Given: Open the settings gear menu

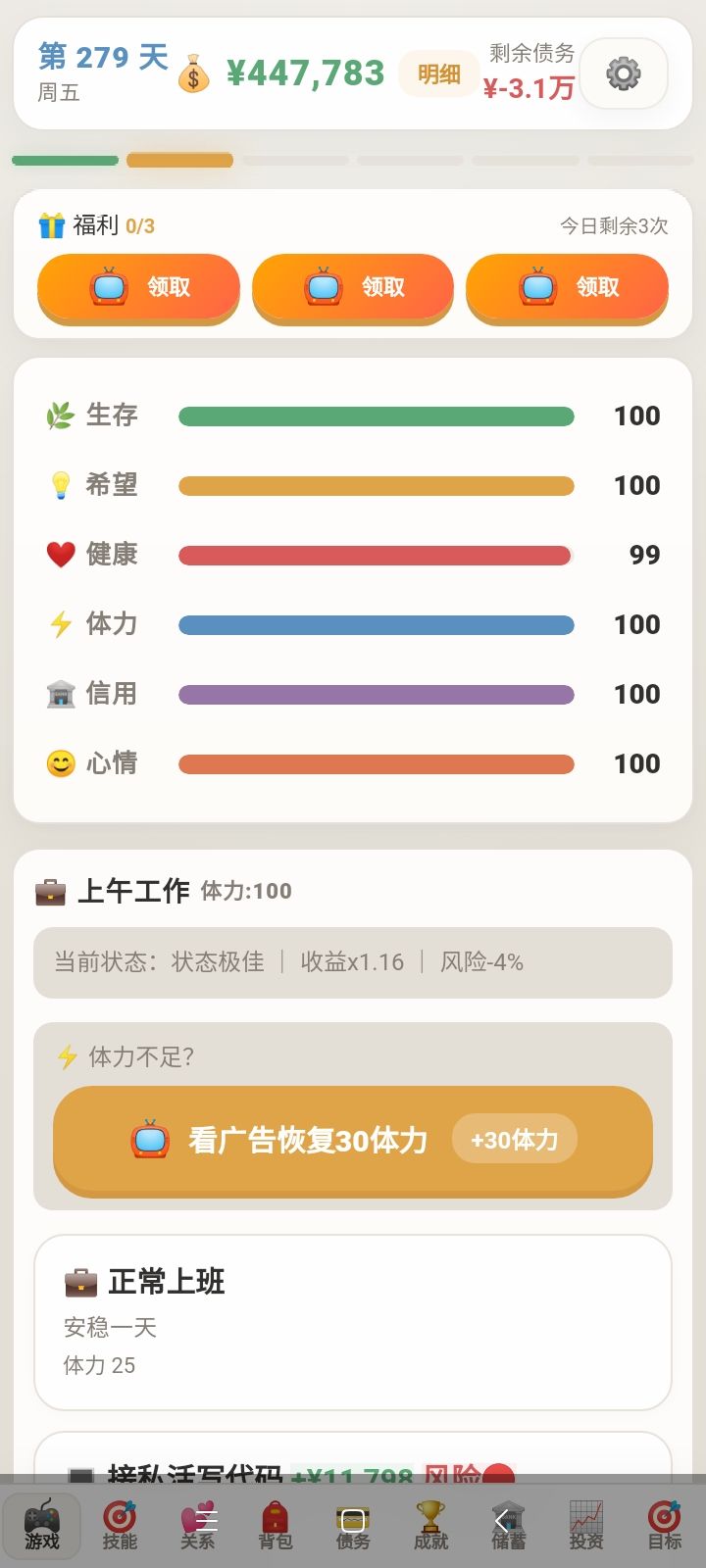Looking at the screenshot, I should click(624, 73).
